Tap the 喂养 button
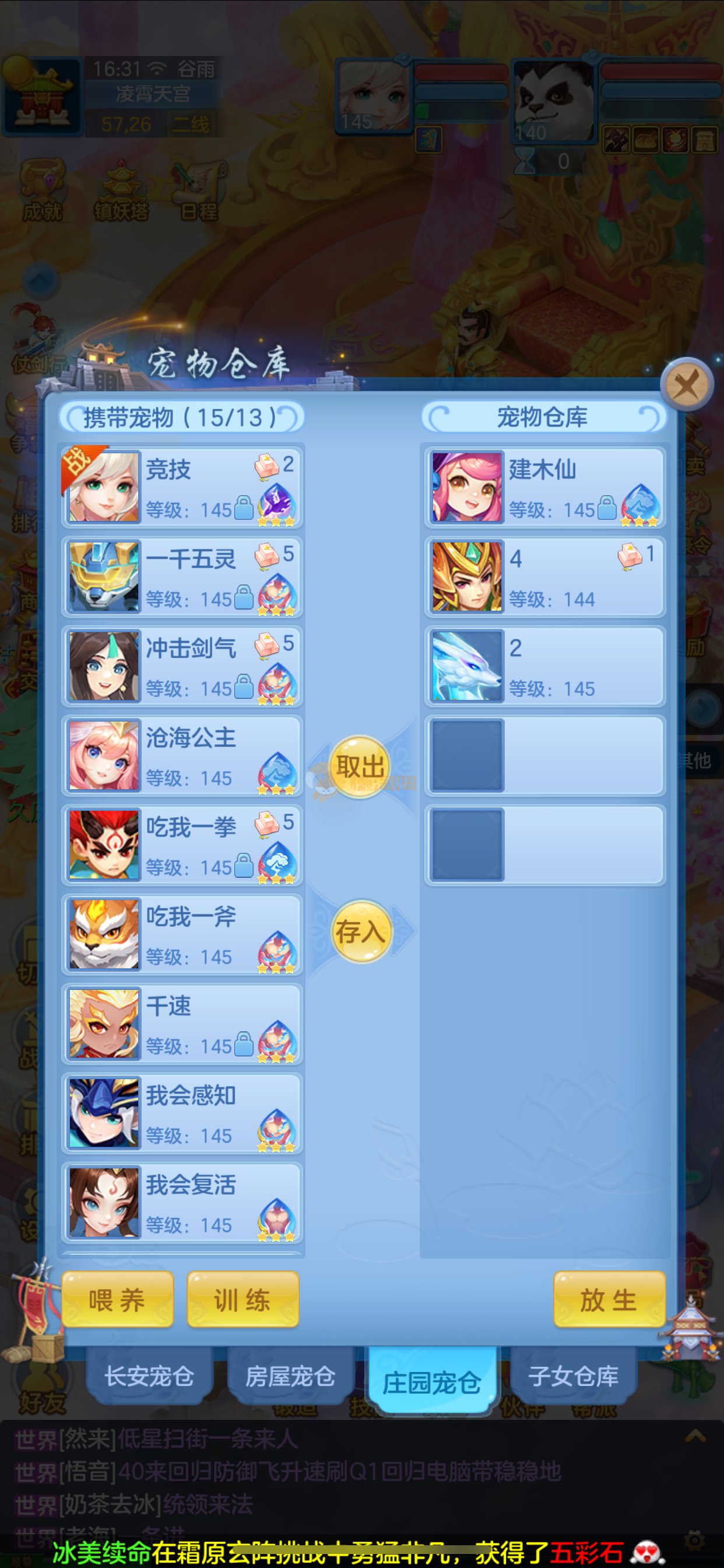The height and width of the screenshot is (1568, 724). [117, 1300]
